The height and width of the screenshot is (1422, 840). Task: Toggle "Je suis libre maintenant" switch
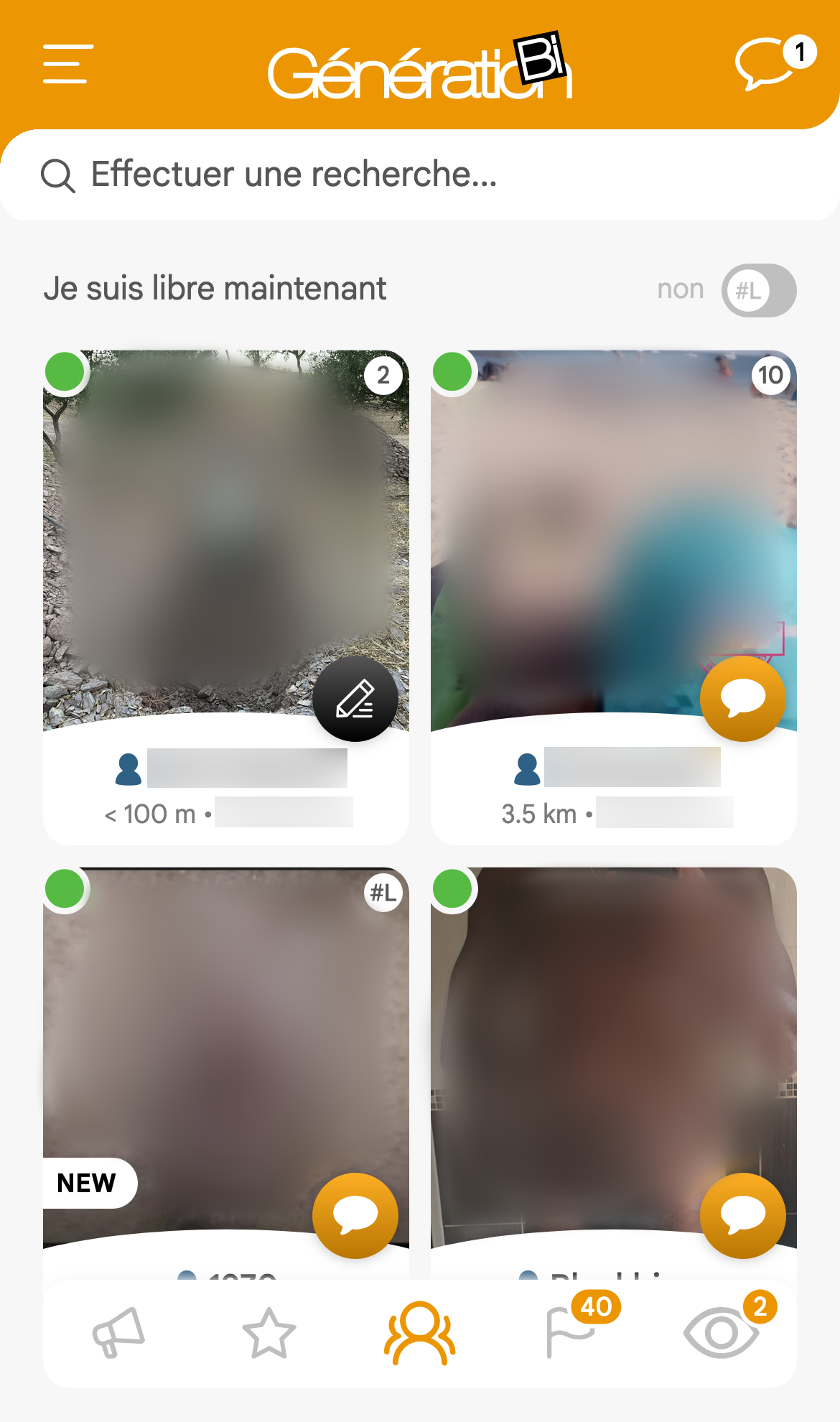point(759,290)
